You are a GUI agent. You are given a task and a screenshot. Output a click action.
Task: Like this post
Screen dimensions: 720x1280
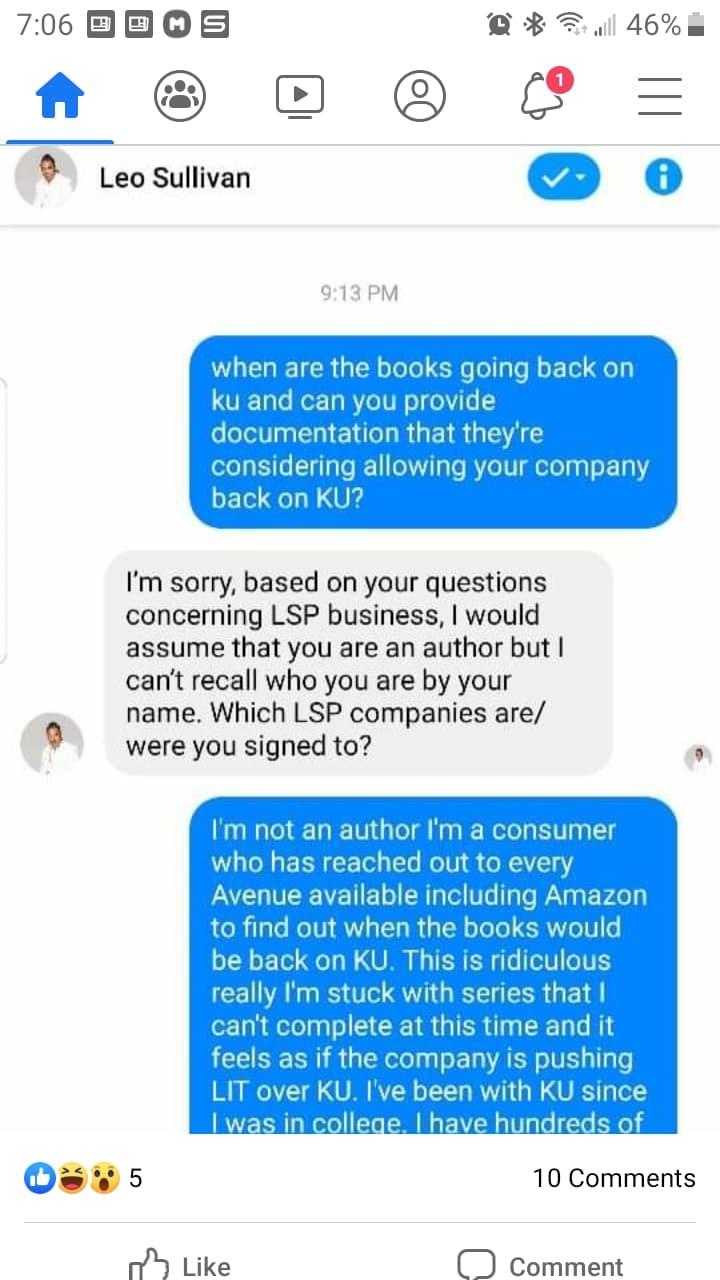180,1266
